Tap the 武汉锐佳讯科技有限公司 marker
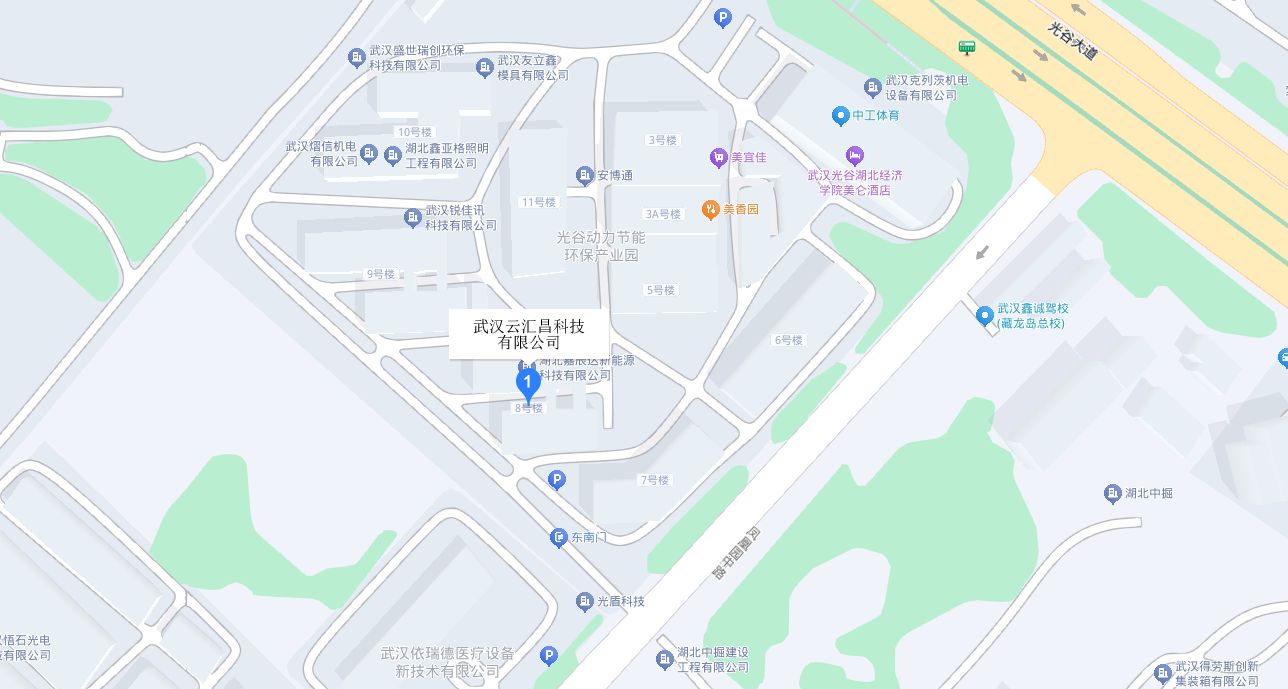This screenshot has height=689, width=1288. point(413,217)
